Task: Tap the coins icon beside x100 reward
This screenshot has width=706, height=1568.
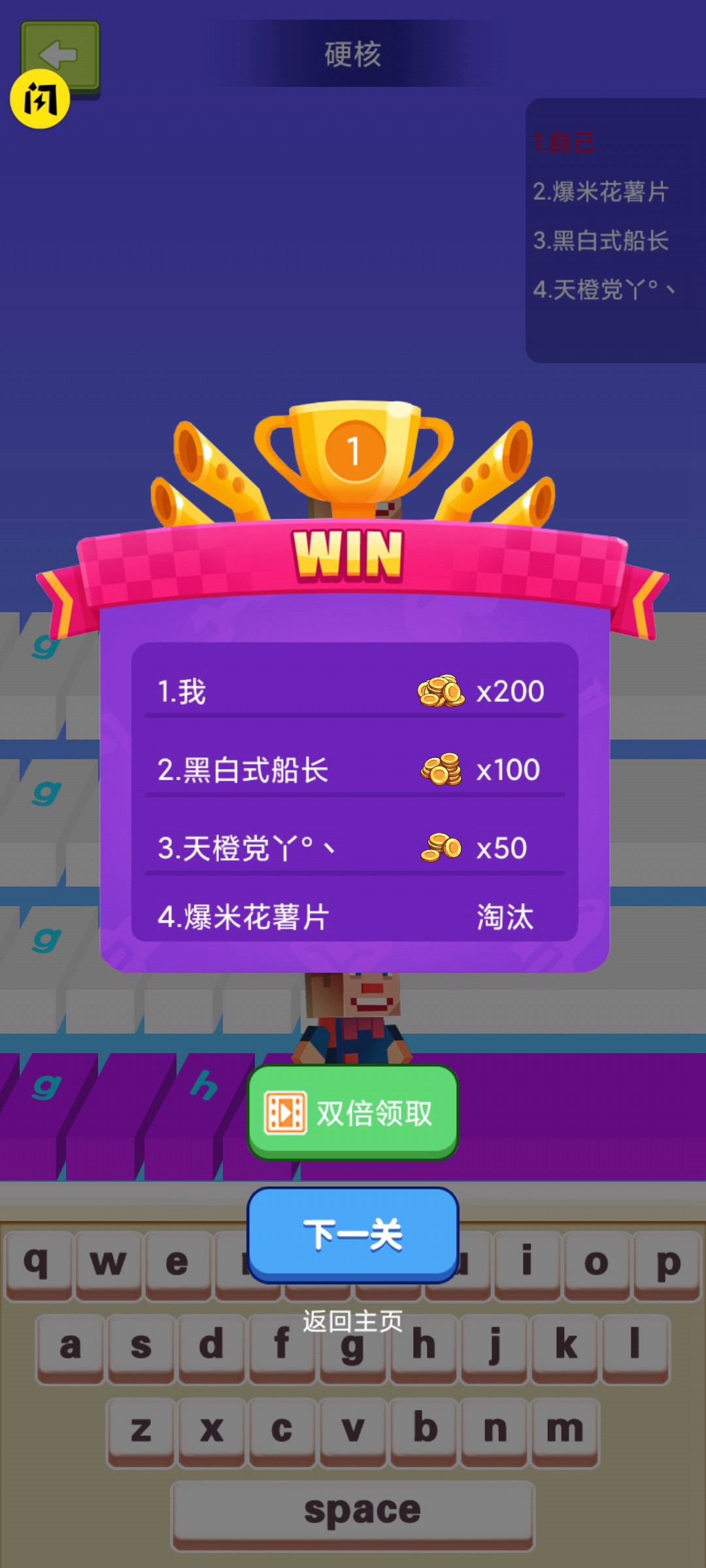Action: tap(442, 770)
